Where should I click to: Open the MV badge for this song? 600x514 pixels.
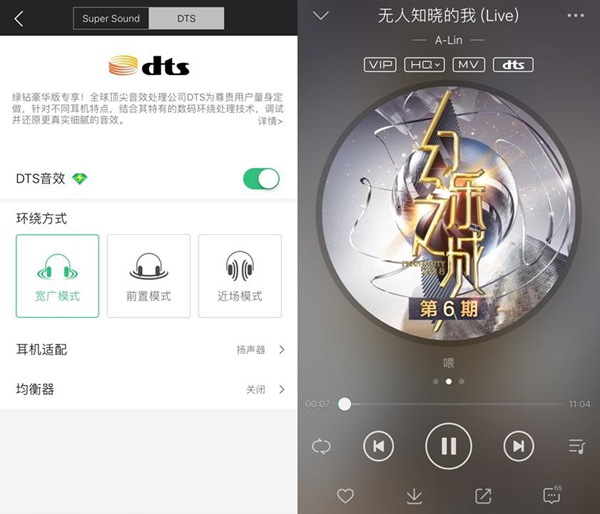coord(468,65)
